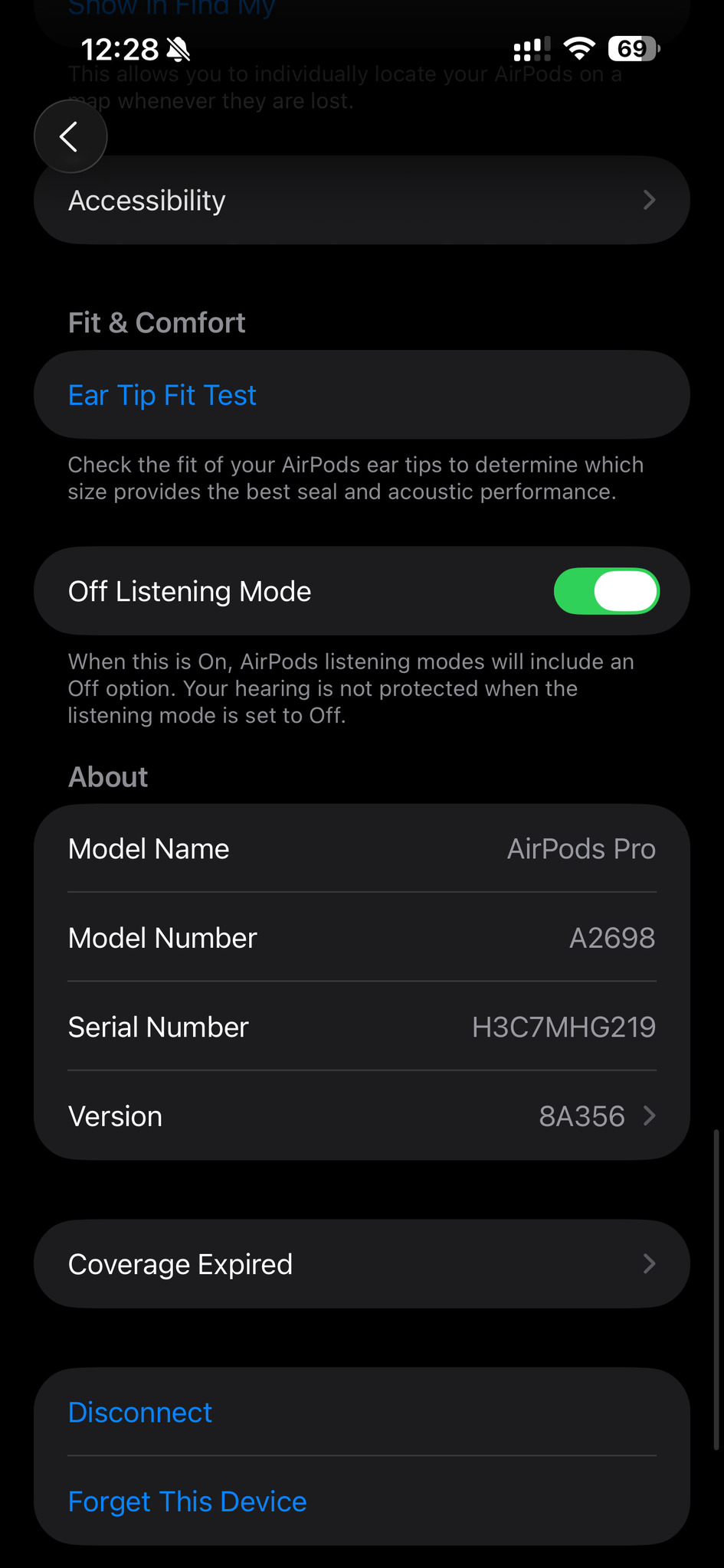Viewport: 724px width, 1568px height.
Task: Start the Ear Tip Fit Test
Action: (162, 396)
